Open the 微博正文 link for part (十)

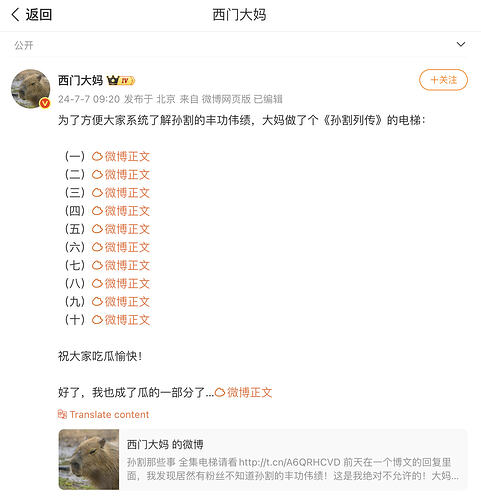click(121, 320)
